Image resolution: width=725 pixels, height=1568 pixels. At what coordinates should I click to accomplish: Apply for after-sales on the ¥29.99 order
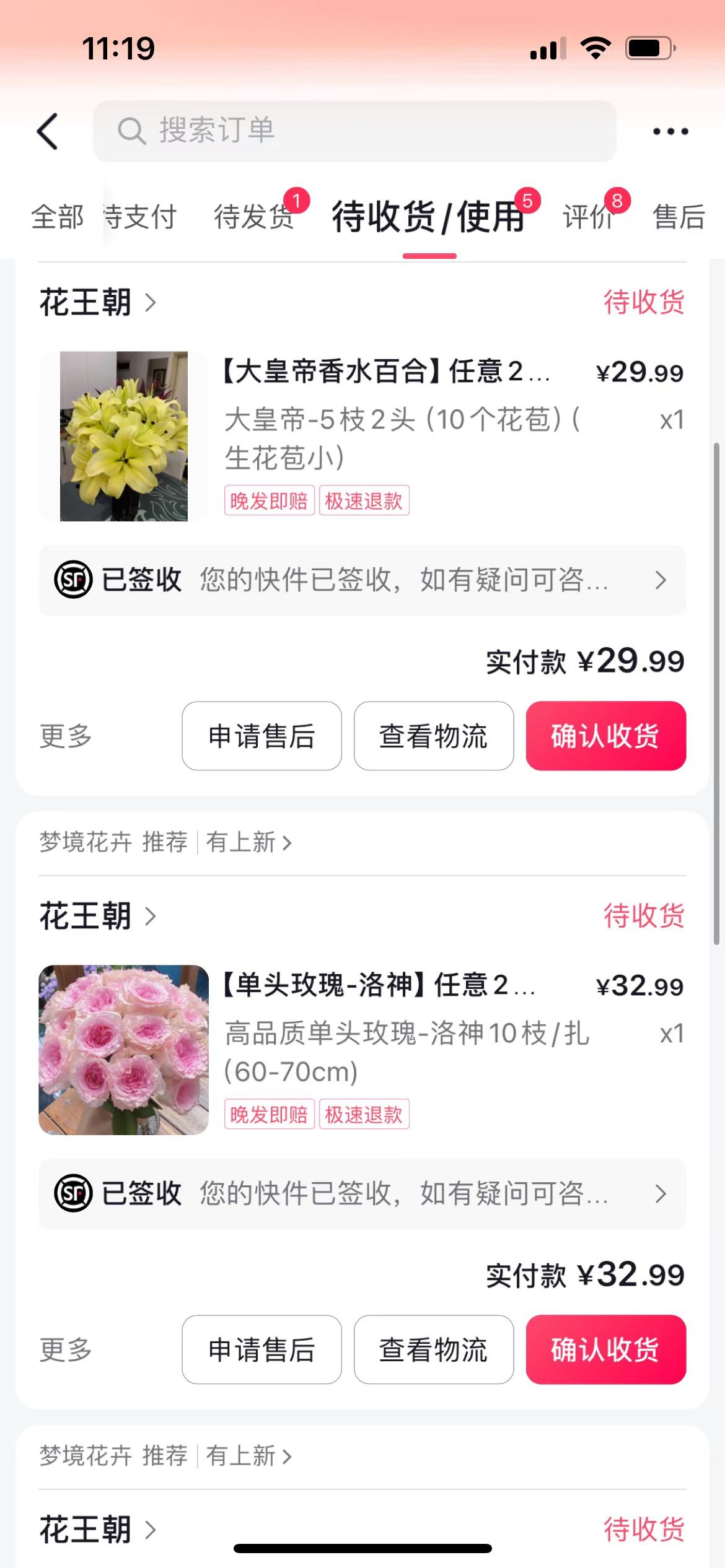tap(261, 736)
